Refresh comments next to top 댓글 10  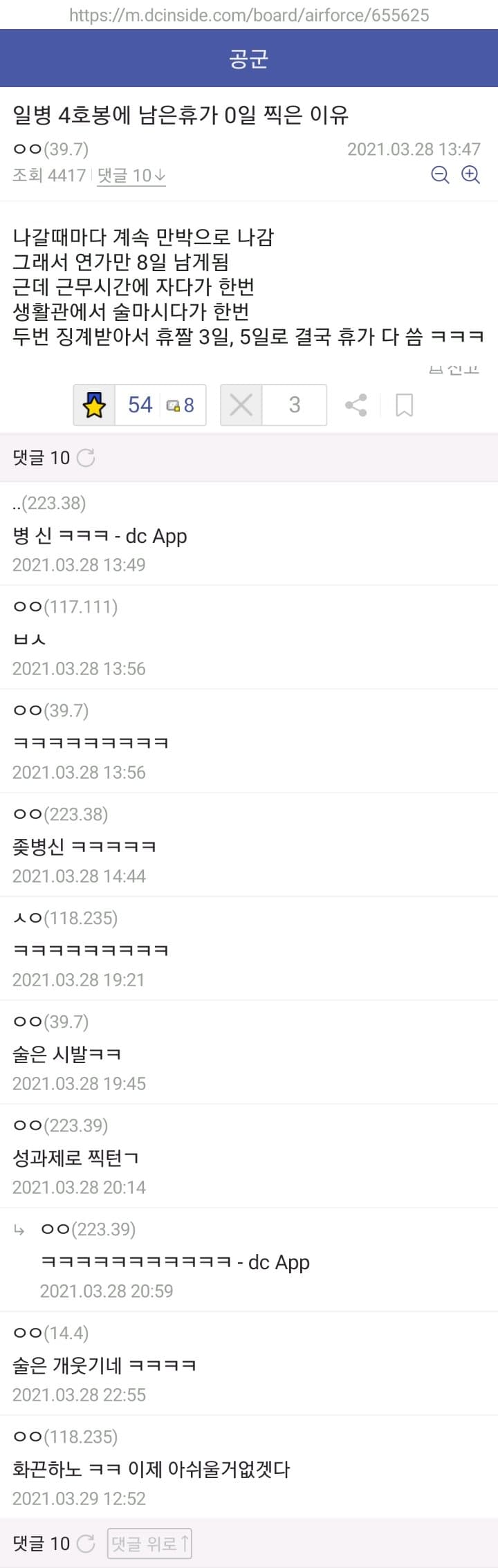click(x=86, y=458)
